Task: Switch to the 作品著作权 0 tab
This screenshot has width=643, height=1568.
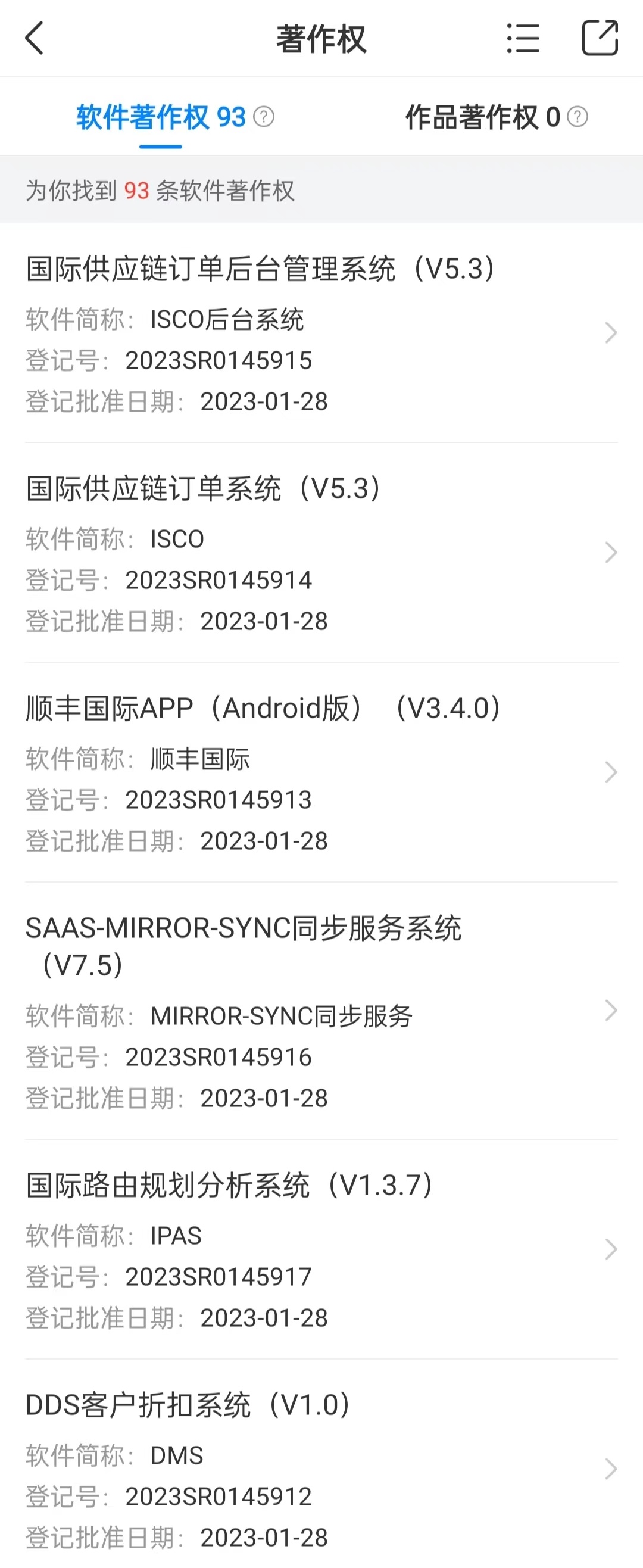Action: click(482, 117)
